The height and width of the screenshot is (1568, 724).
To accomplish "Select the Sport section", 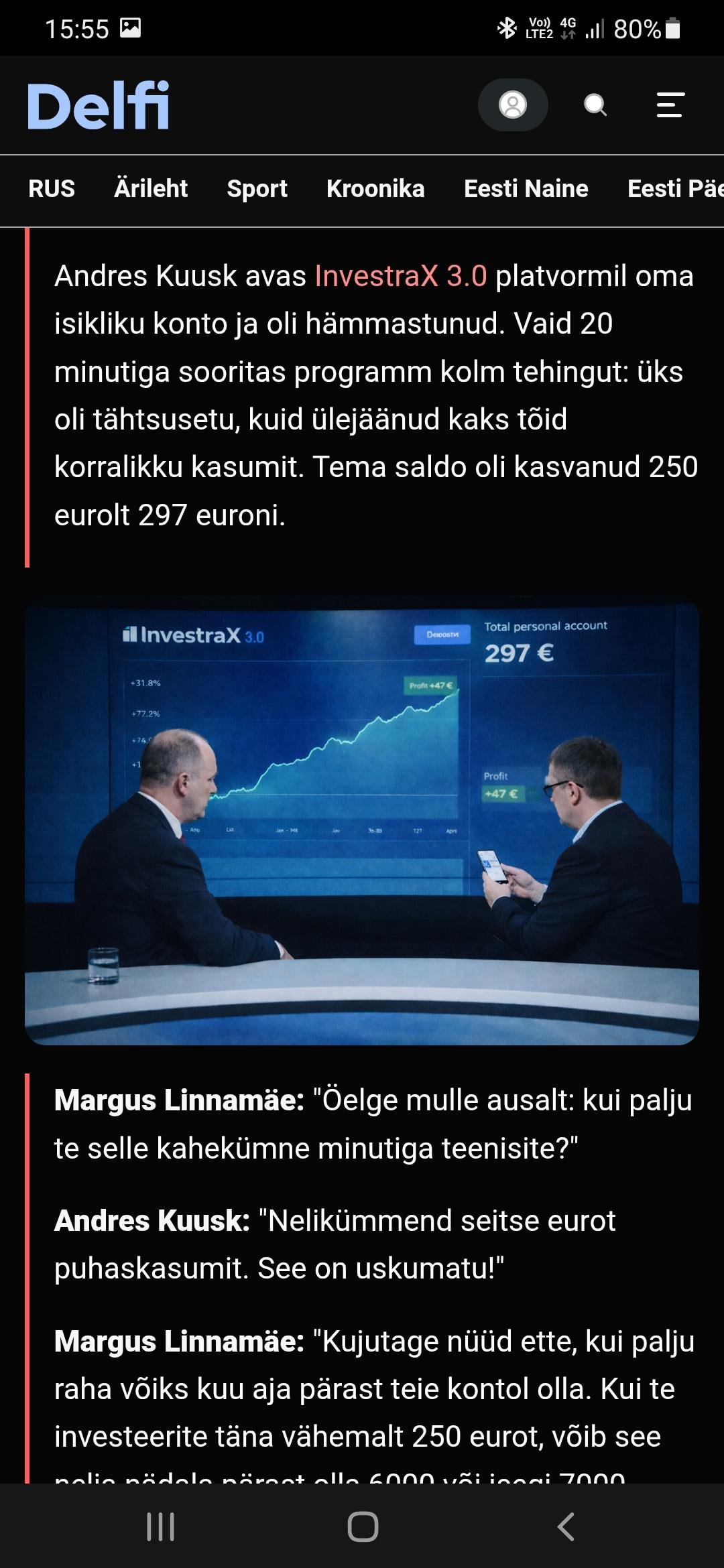I will (257, 189).
